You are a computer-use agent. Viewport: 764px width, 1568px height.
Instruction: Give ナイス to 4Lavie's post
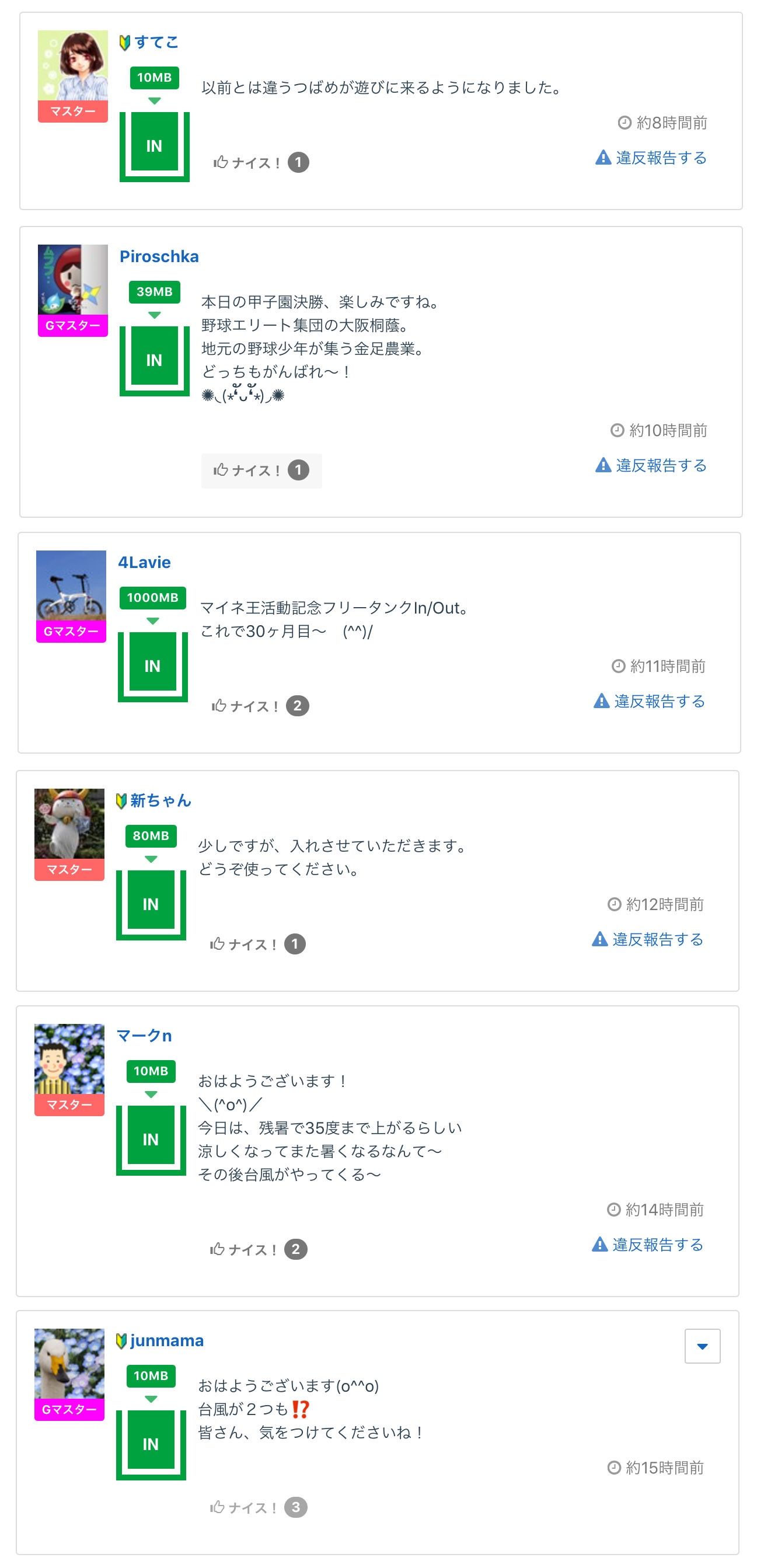260,705
